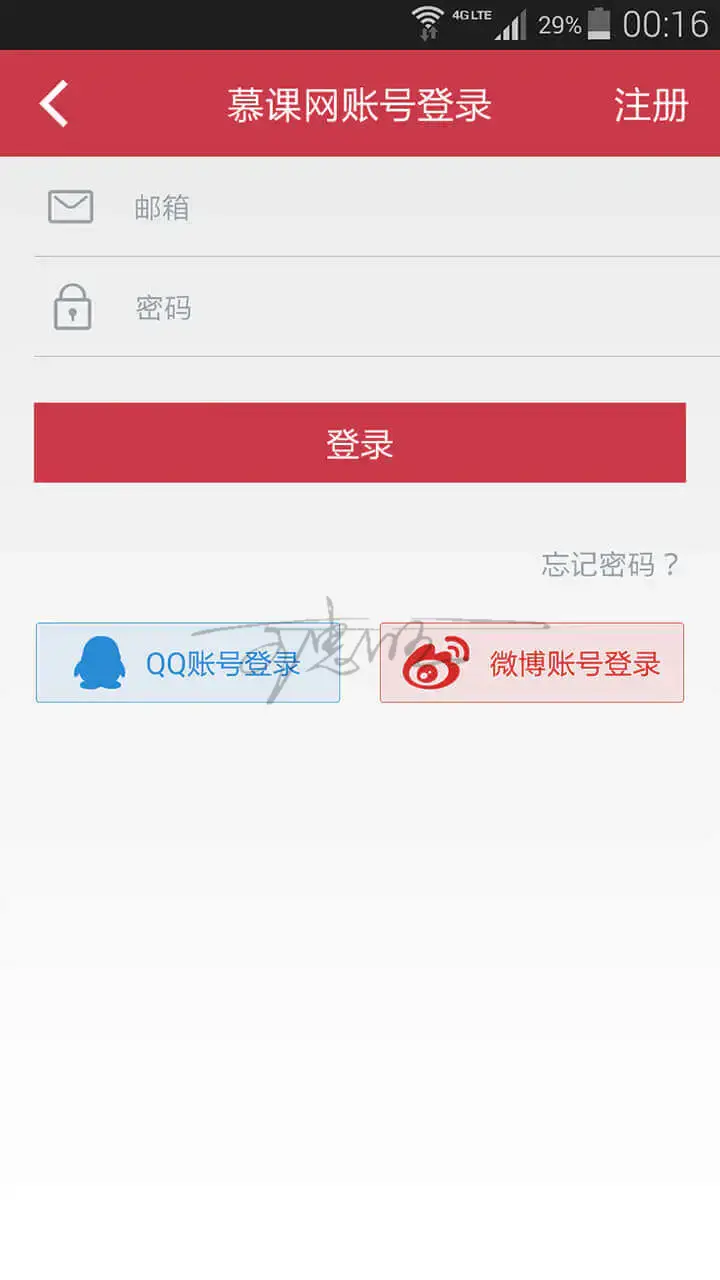The height and width of the screenshot is (1280, 720).
Task: Sign in with 微博账号登录
Action: pos(532,663)
